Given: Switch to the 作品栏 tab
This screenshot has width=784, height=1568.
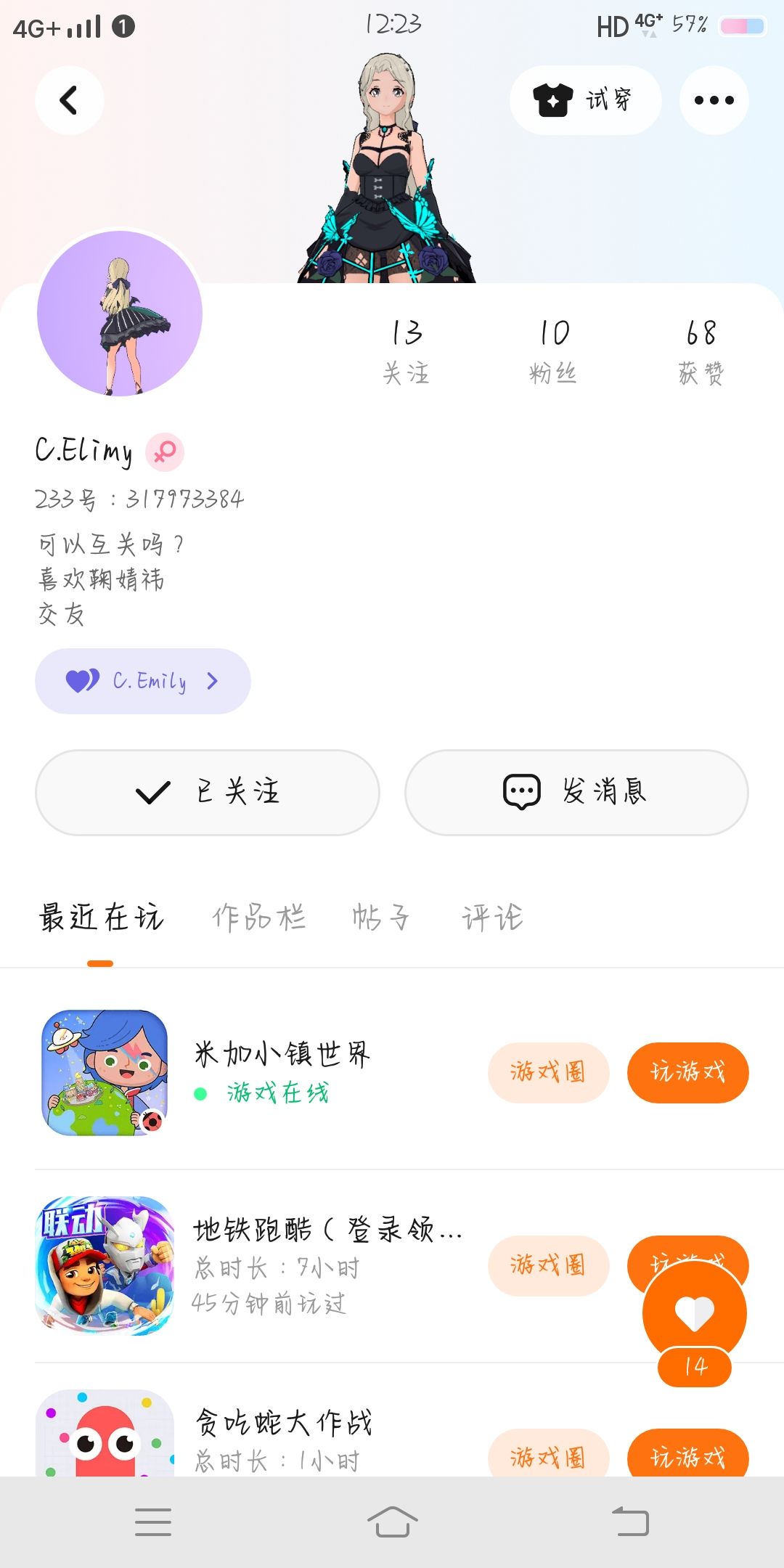Looking at the screenshot, I should [x=259, y=918].
